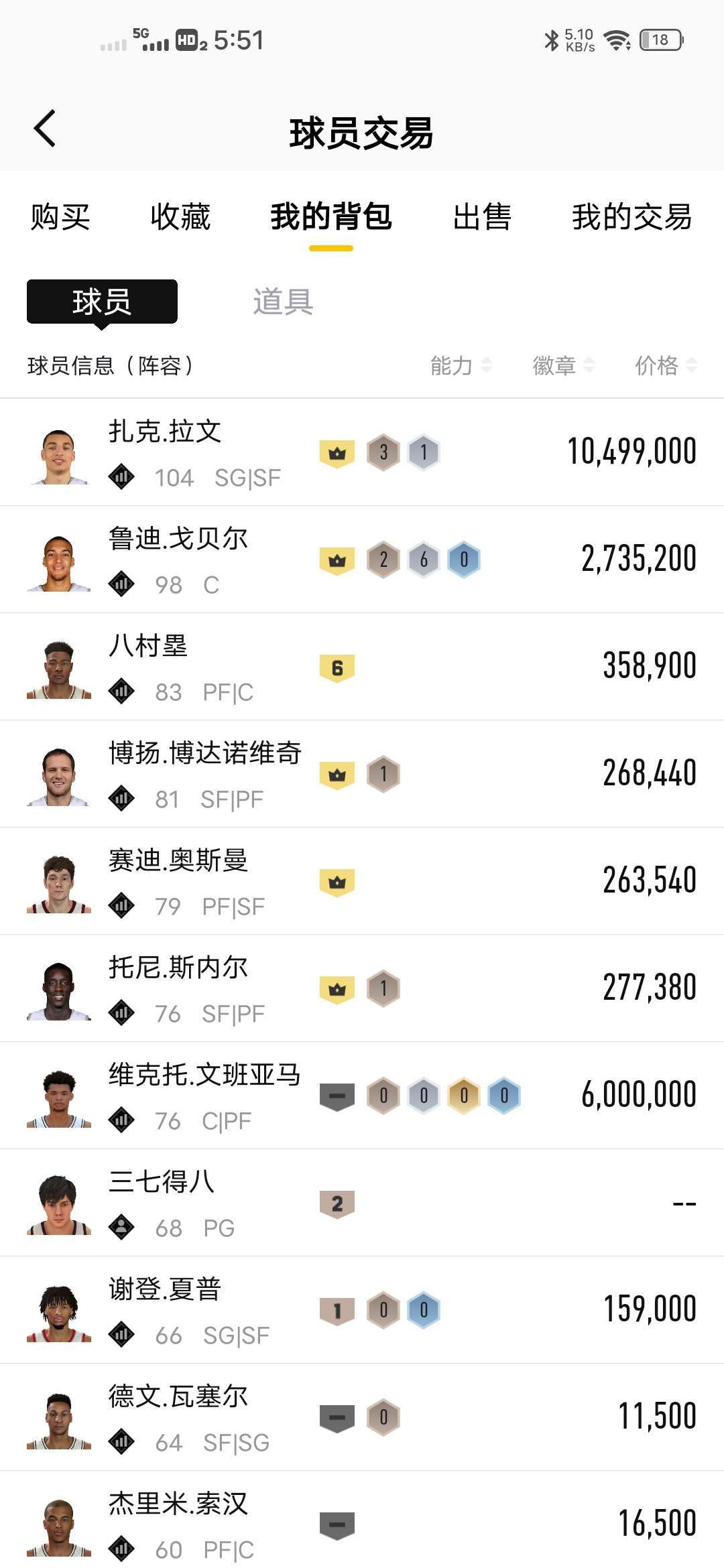
Task: Open player 博扬.博达诺维奇
Action: [x=362, y=774]
